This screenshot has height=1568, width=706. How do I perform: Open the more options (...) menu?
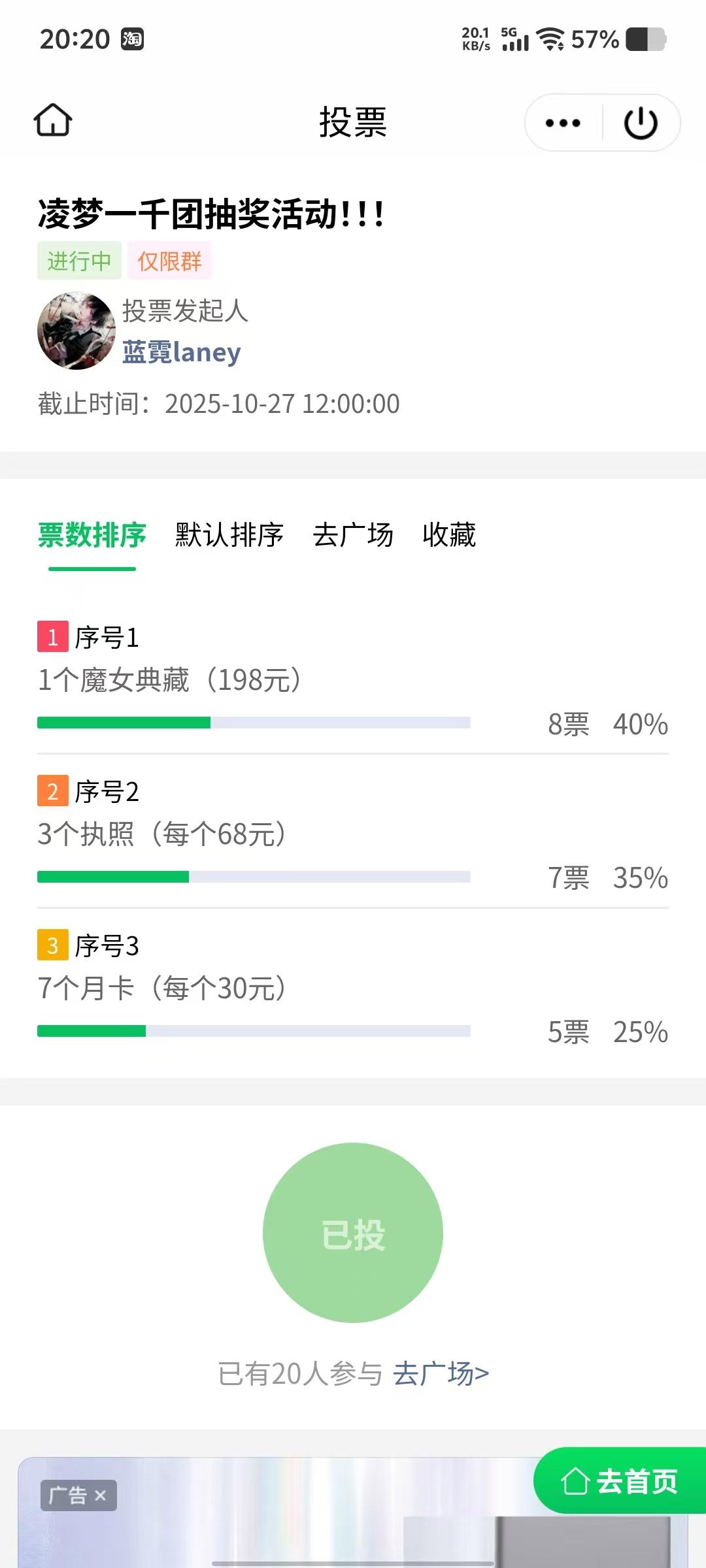click(x=561, y=122)
